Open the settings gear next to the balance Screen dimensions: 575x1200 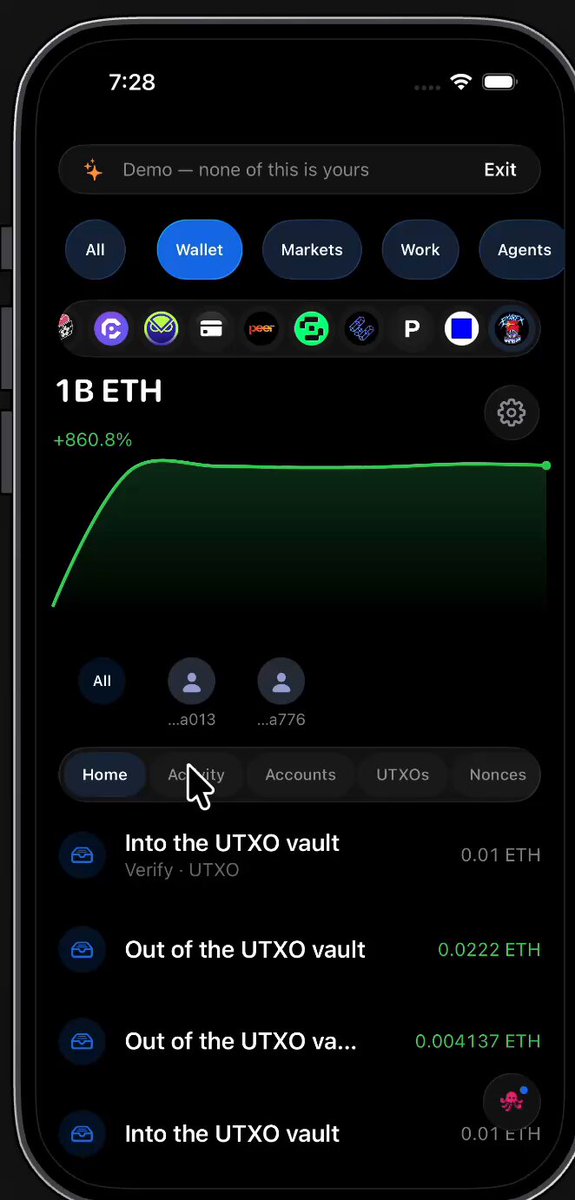pyautogui.click(x=511, y=412)
